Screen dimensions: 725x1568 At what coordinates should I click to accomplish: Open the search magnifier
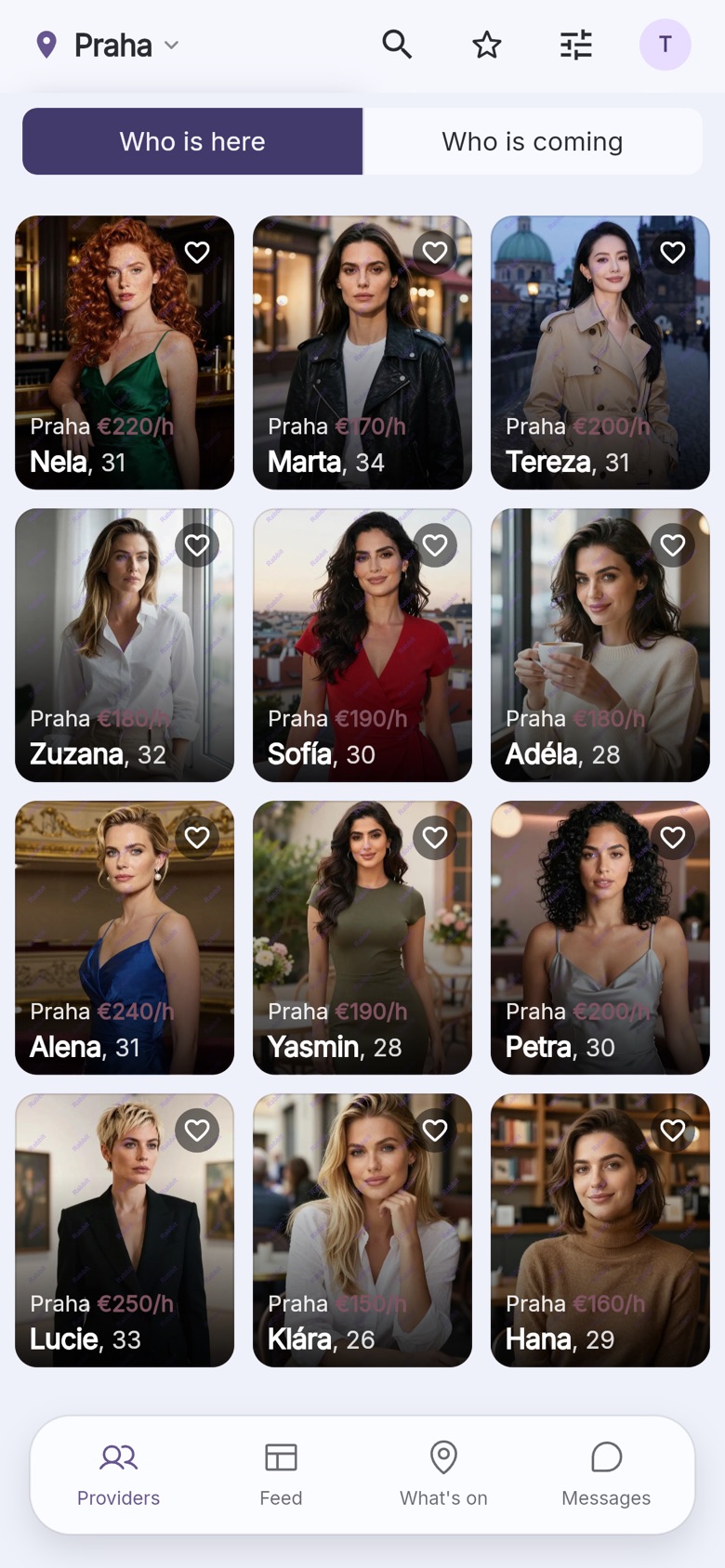(x=397, y=45)
